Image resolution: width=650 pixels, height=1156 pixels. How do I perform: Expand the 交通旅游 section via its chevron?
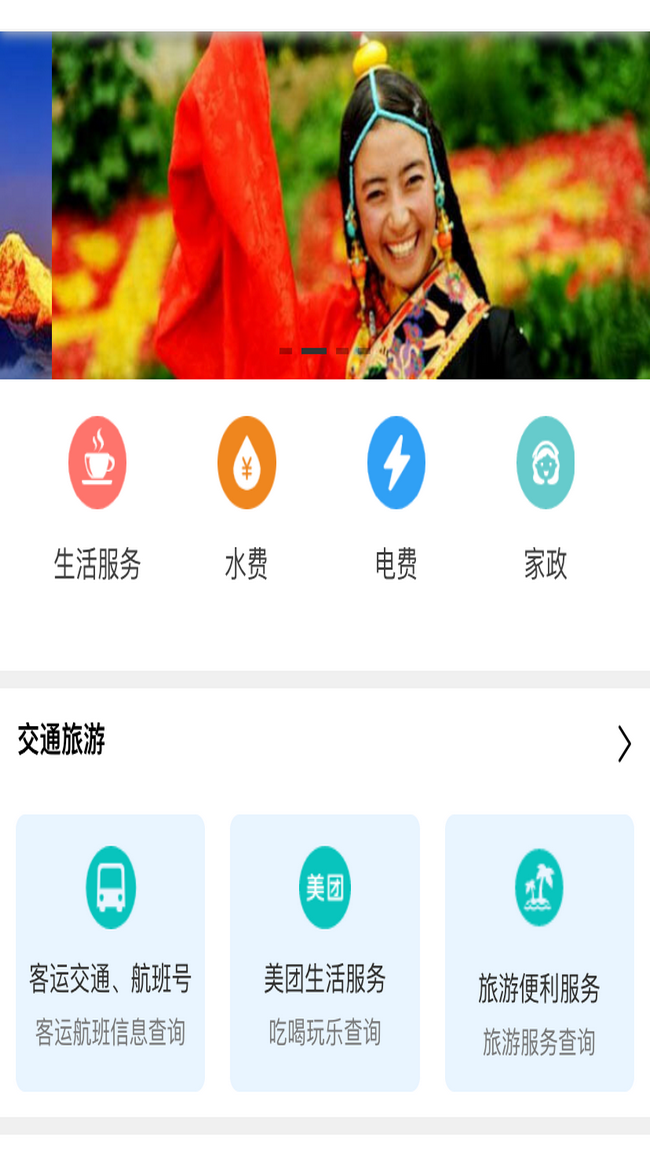coord(624,743)
